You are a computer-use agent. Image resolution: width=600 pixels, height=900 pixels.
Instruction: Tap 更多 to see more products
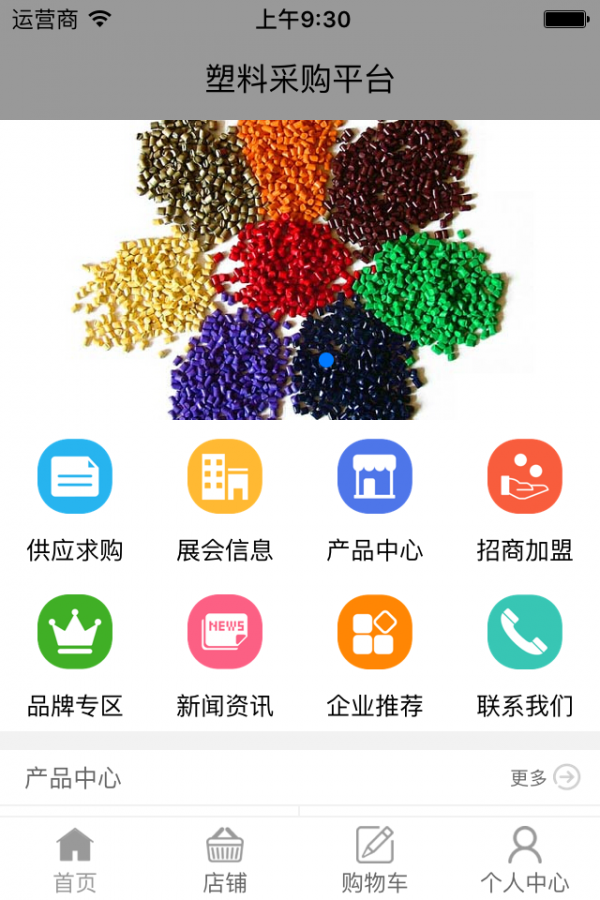545,777
